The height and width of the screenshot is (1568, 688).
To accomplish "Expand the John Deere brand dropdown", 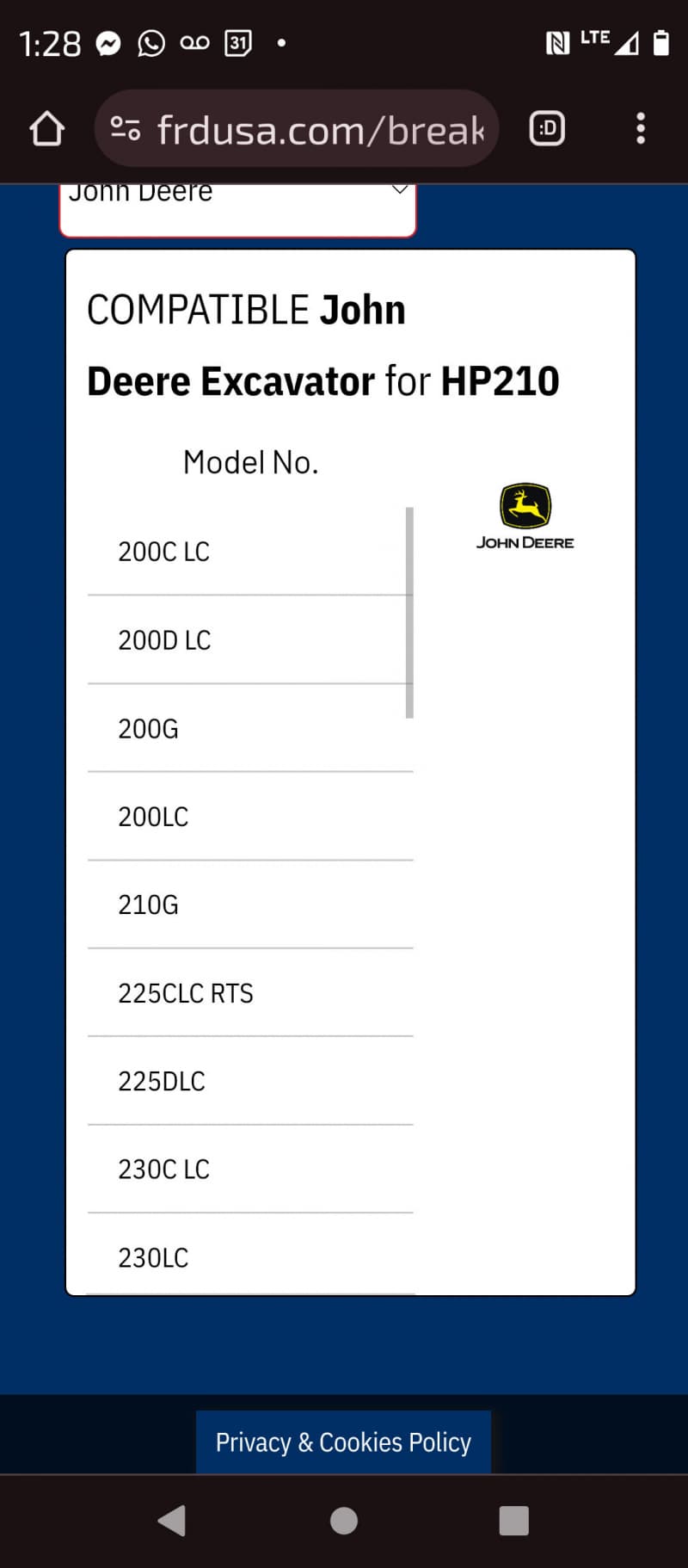I will tap(237, 205).
